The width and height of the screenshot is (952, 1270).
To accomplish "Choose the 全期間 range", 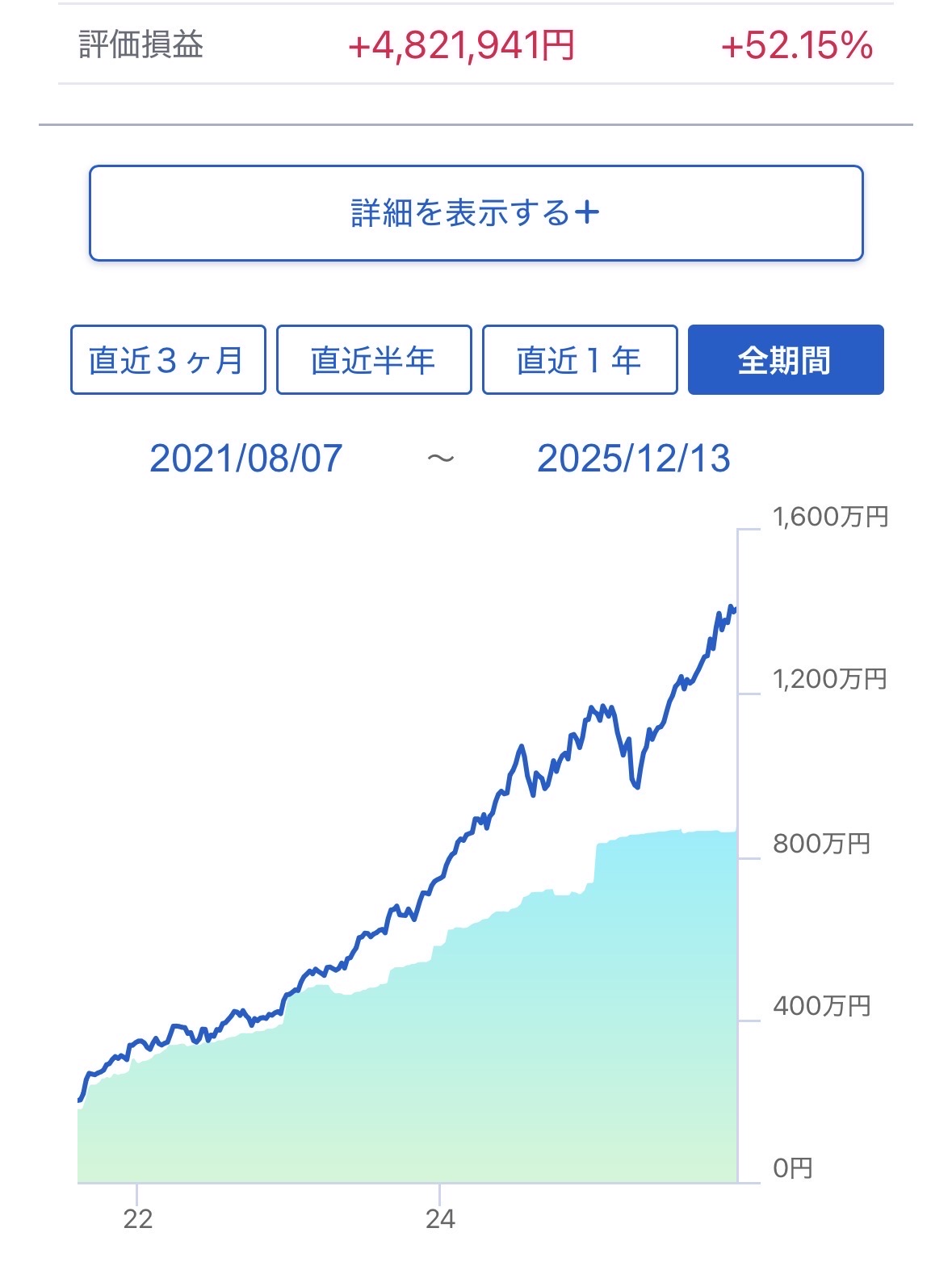I will point(786,360).
